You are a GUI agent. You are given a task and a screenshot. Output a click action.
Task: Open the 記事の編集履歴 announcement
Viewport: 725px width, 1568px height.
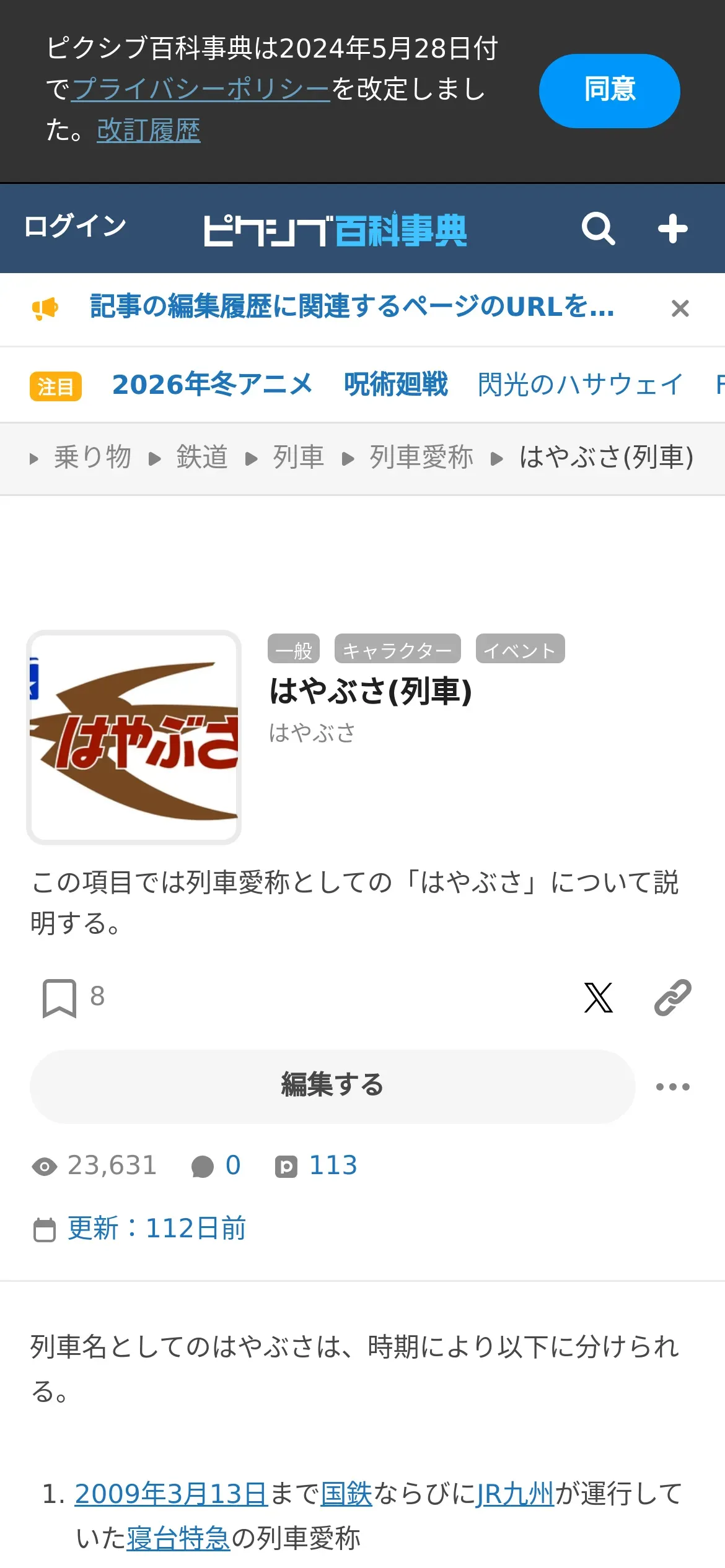click(351, 307)
